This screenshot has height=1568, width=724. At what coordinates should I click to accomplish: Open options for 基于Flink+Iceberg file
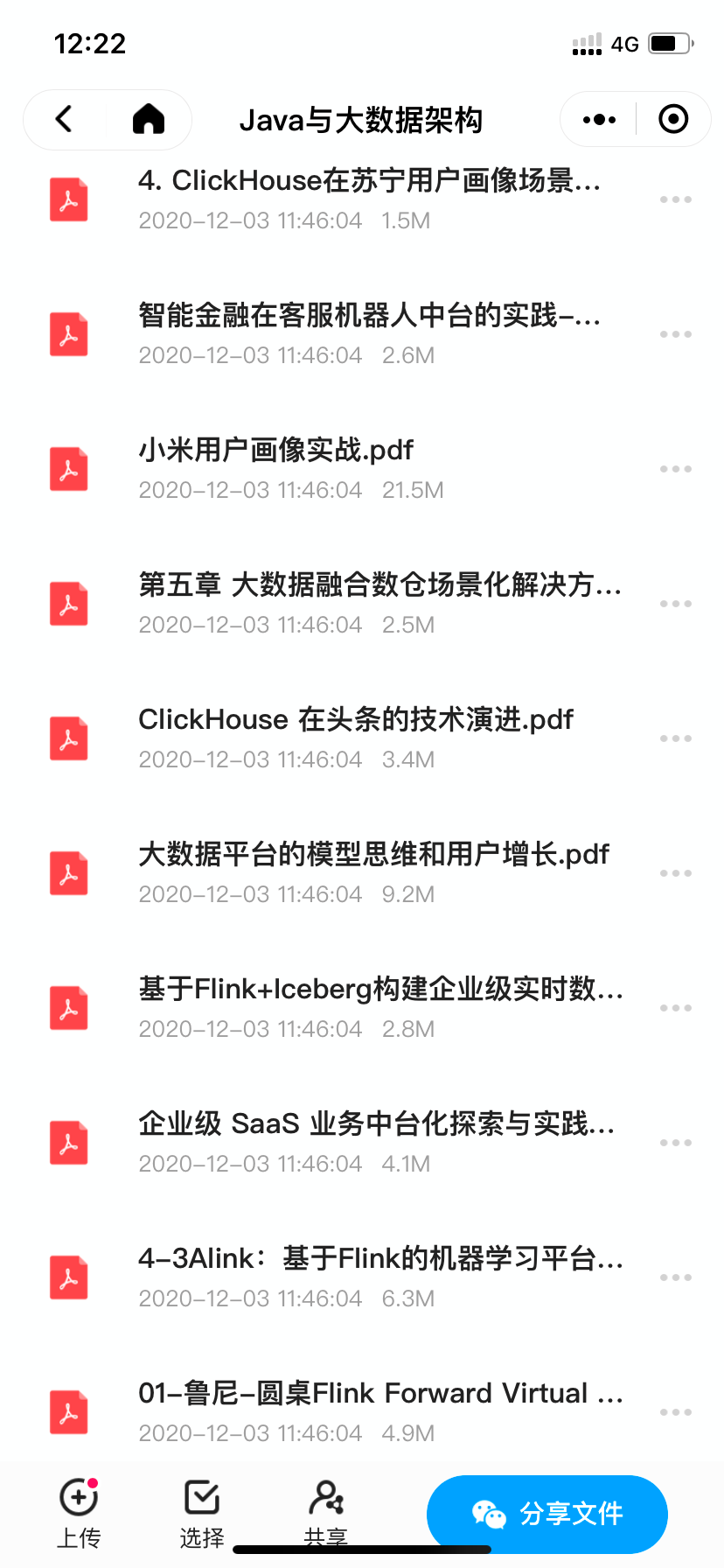click(676, 1008)
